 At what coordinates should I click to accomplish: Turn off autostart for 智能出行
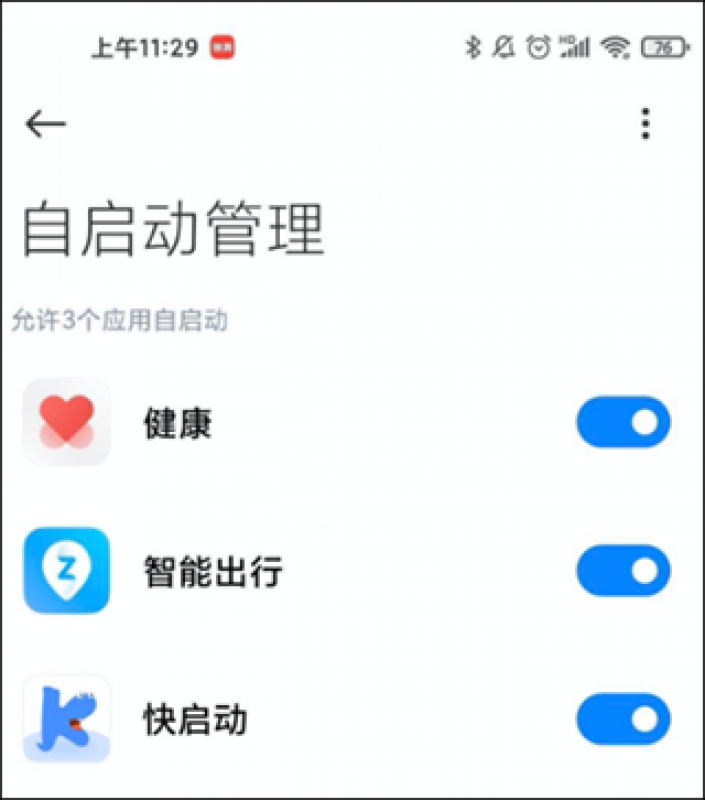tap(622, 571)
